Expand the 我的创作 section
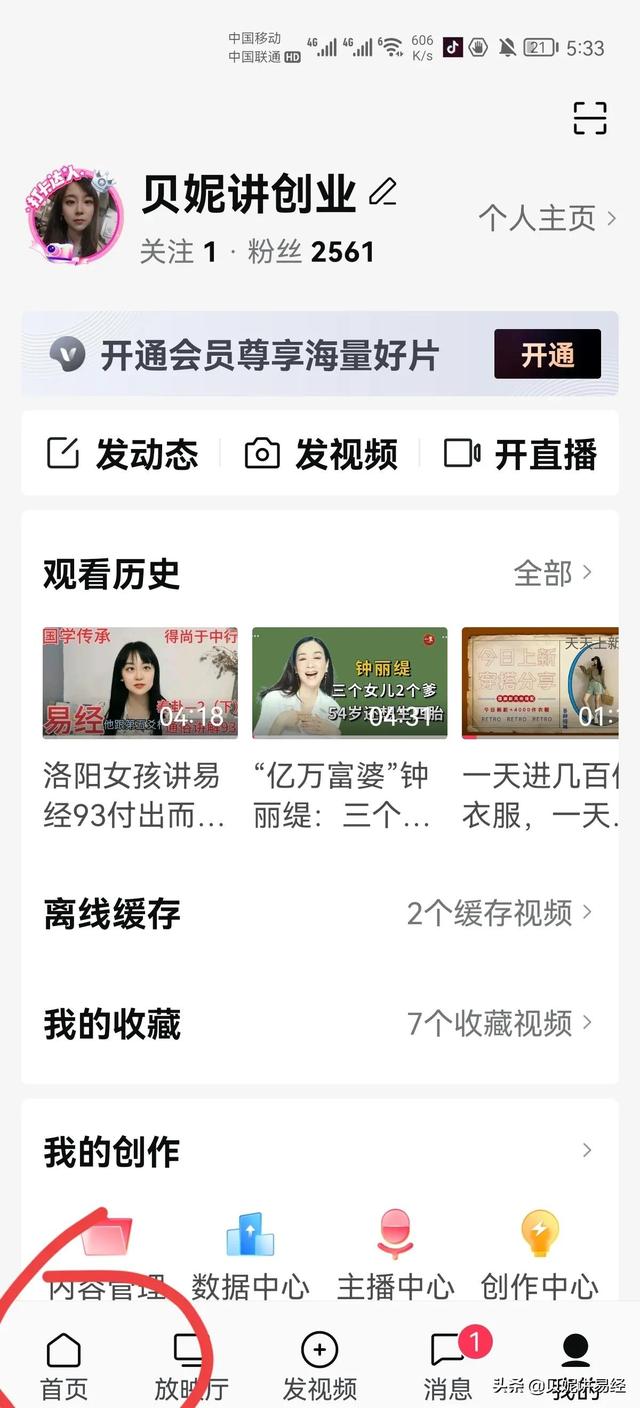This screenshot has height=1408, width=640. point(587,1151)
